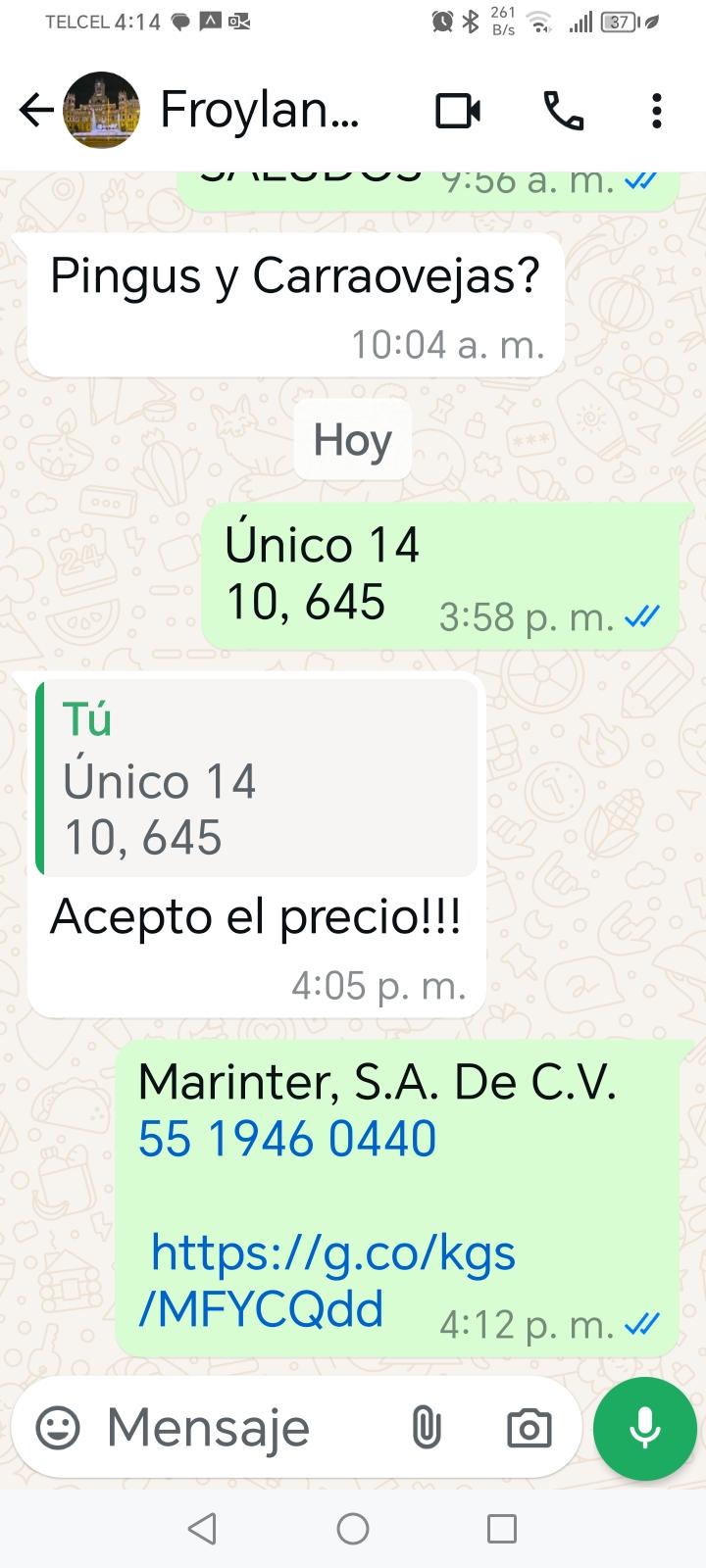
Task: Open the chat overflow menu
Action: pyautogui.click(x=656, y=111)
